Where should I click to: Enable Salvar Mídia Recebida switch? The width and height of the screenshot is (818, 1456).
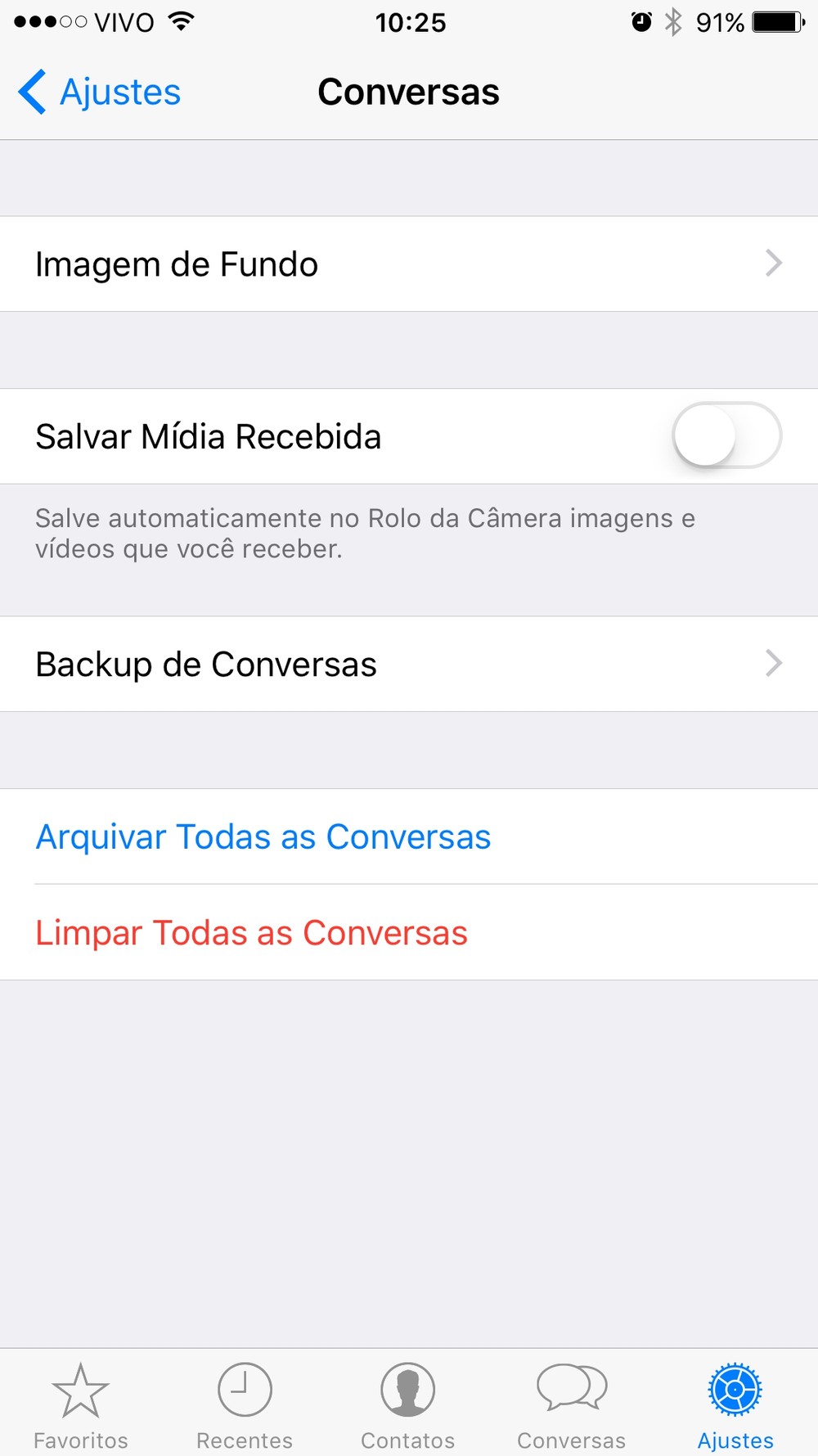pyautogui.click(x=726, y=435)
